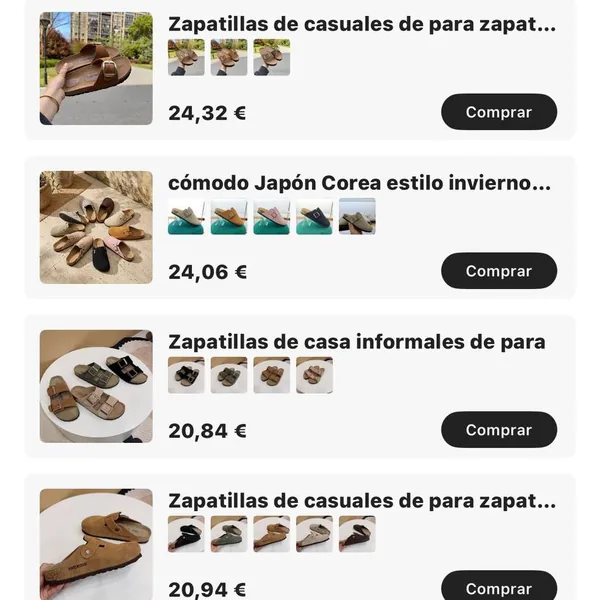Image resolution: width=600 pixels, height=600 pixels.
Task: Select first color variant of the 24,32 € sandals
Action: [186, 57]
